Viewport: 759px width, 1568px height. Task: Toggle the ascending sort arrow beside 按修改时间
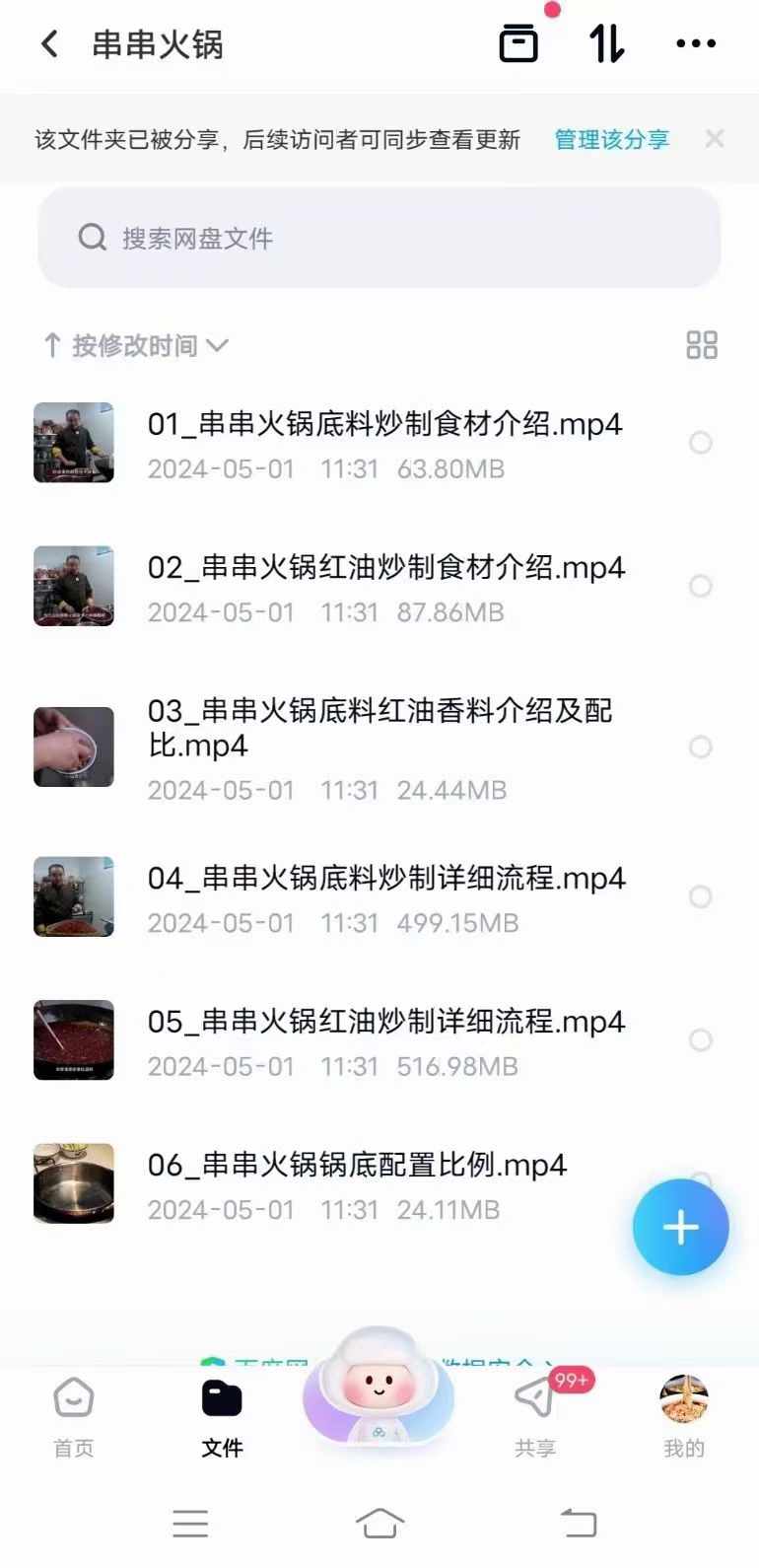(x=51, y=345)
